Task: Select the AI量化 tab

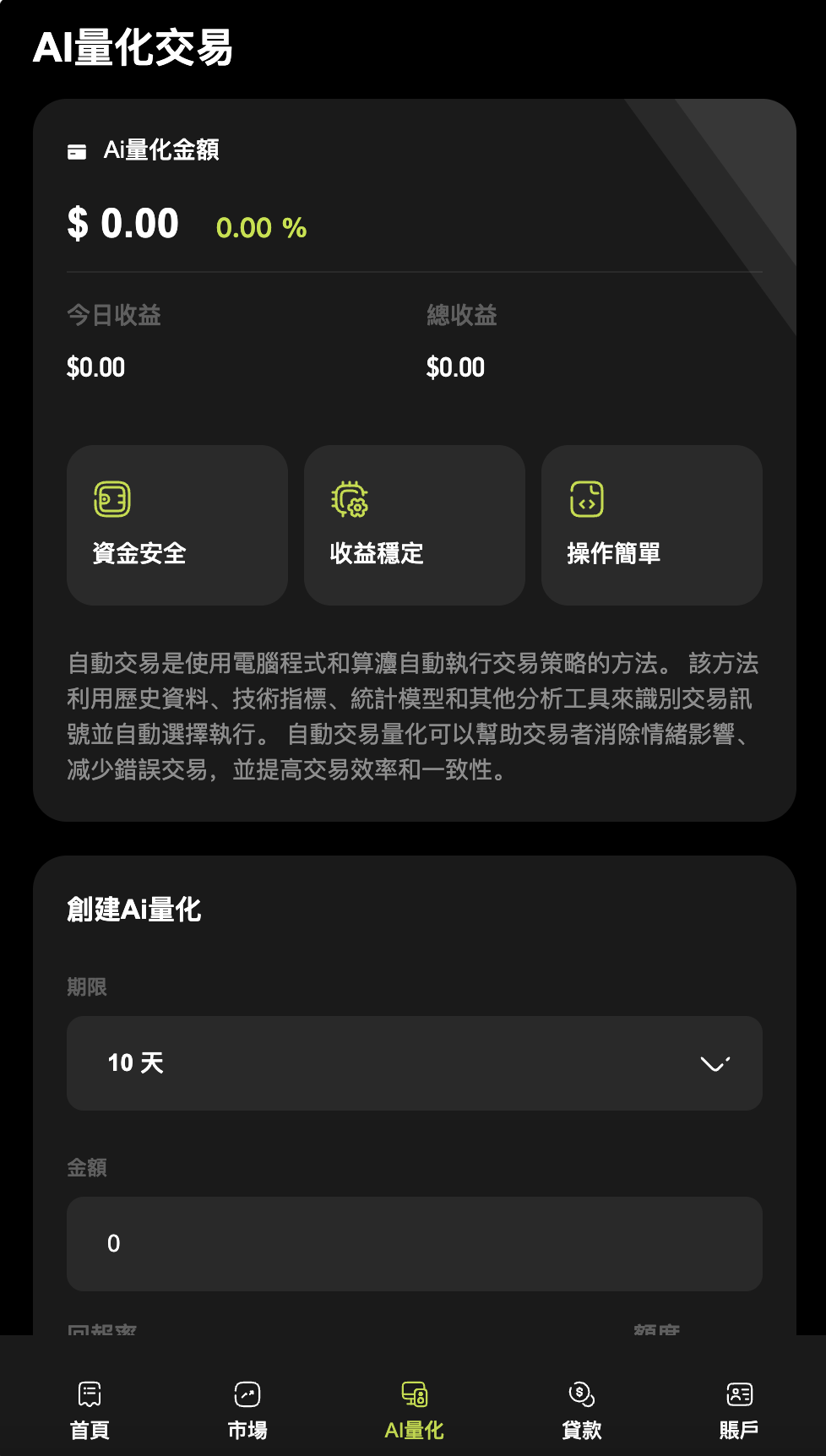Action: (414, 1409)
